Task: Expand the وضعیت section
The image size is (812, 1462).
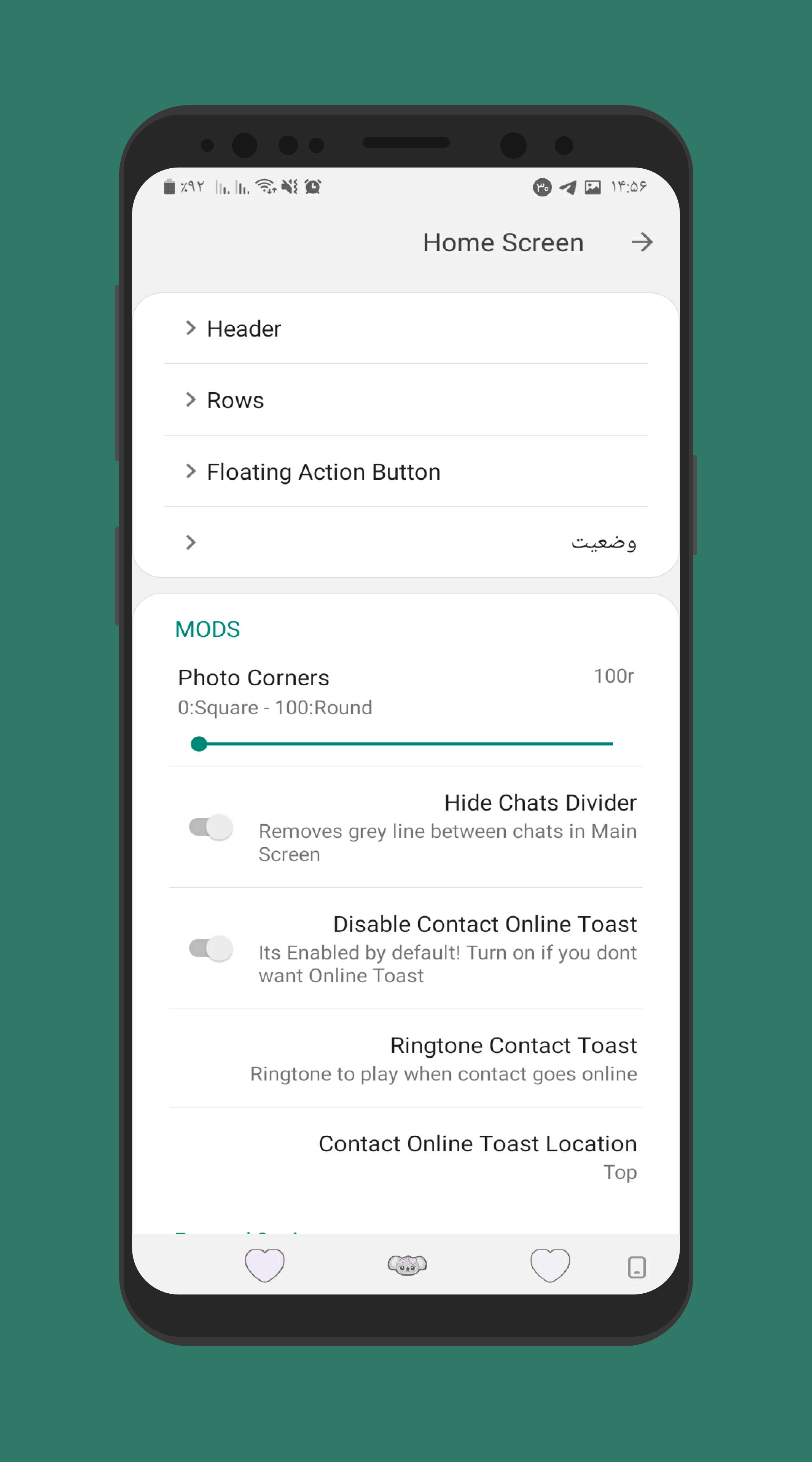Action: tap(406, 543)
